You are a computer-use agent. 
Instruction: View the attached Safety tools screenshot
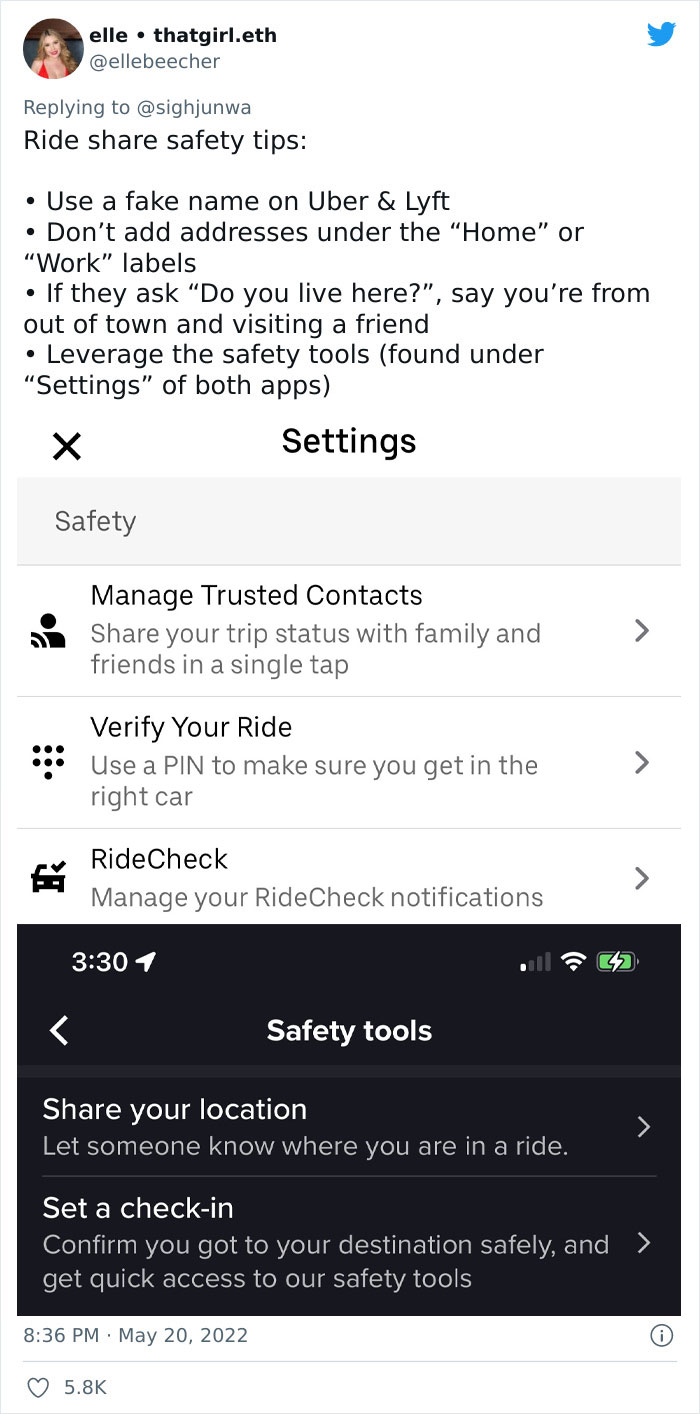click(x=349, y=1120)
